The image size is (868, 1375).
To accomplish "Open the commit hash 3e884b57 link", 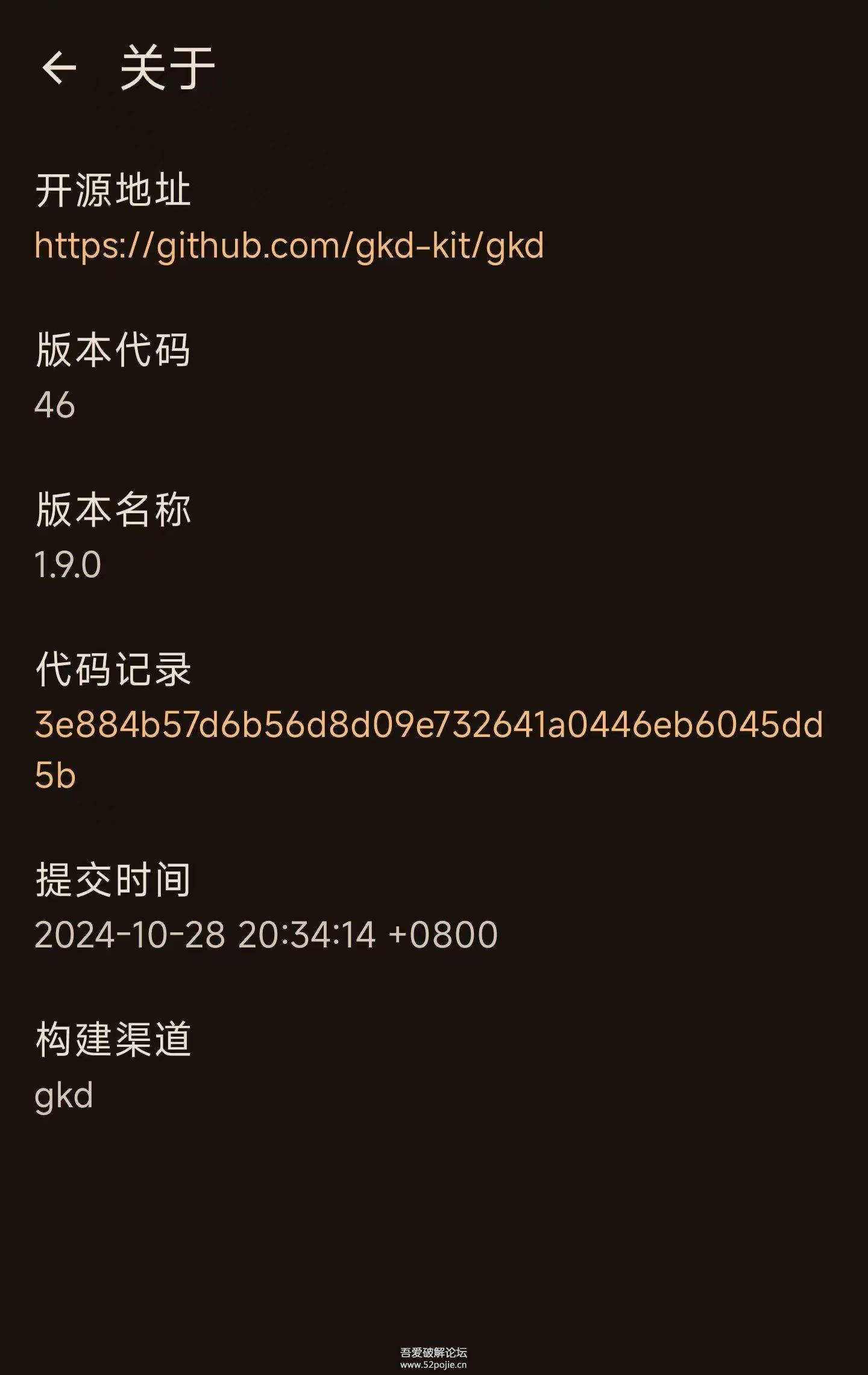I will point(428,725).
